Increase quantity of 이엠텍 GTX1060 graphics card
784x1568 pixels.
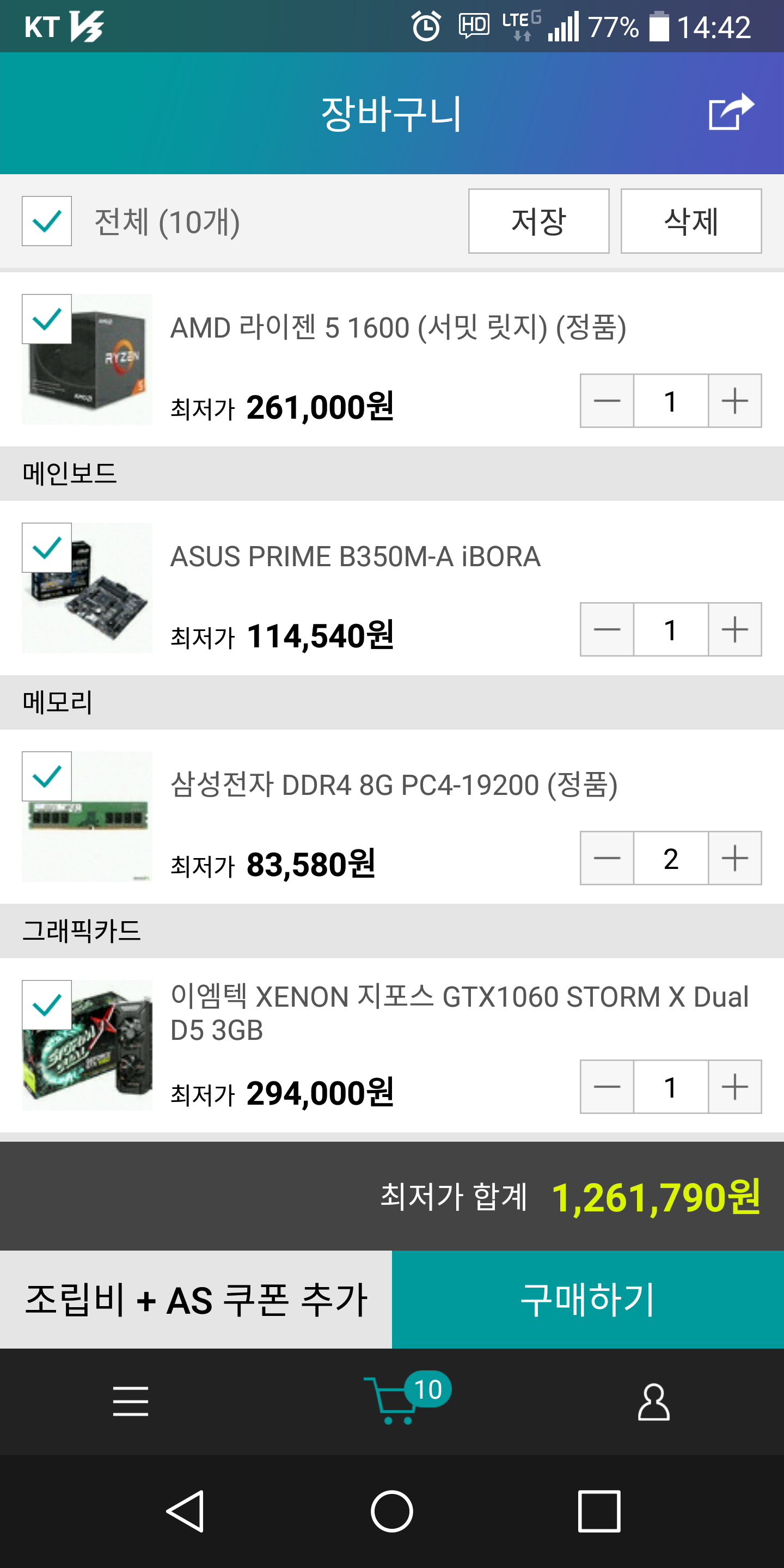coord(734,1087)
